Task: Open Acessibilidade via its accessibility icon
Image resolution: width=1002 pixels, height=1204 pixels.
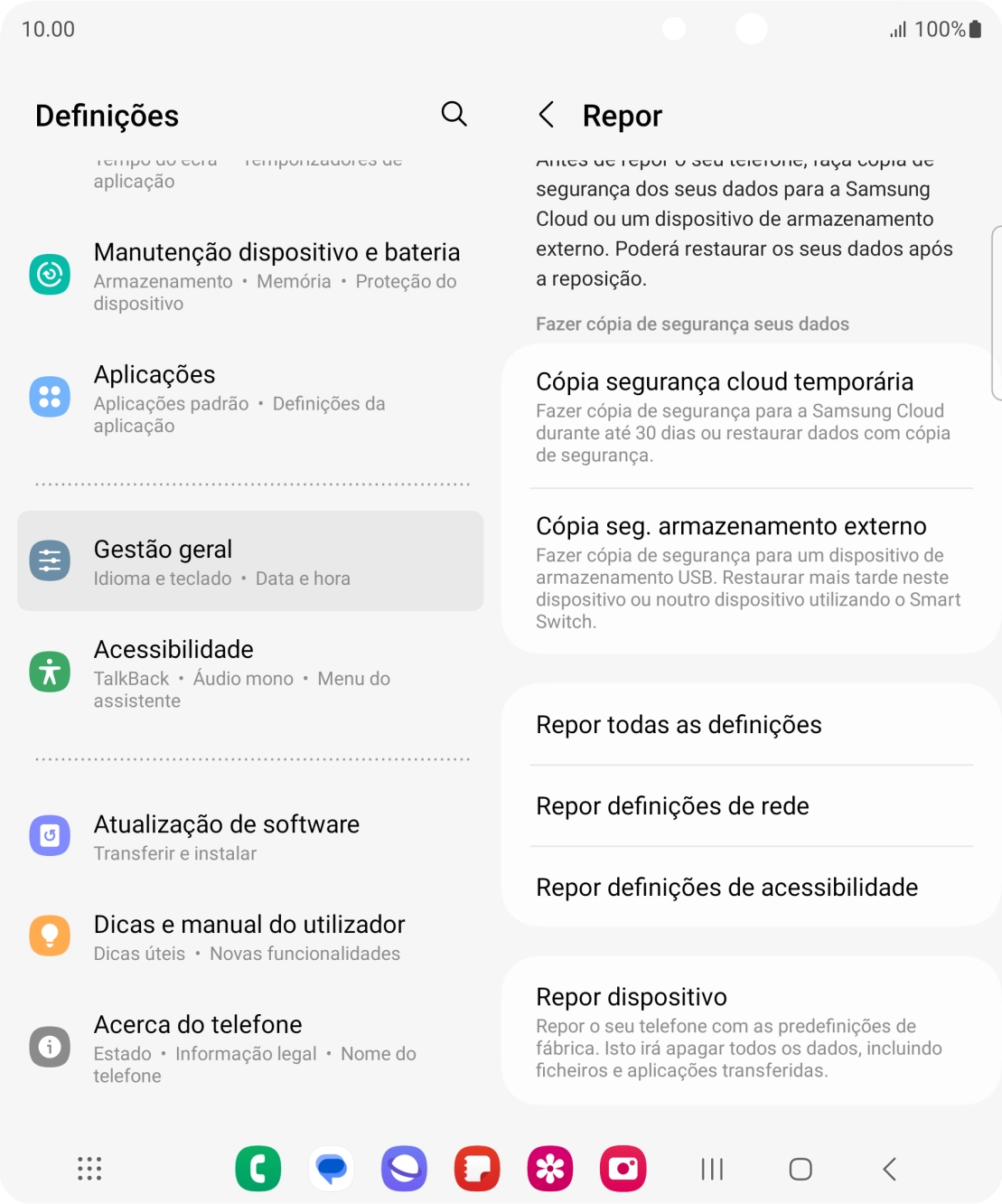Action: click(x=50, y=671)
